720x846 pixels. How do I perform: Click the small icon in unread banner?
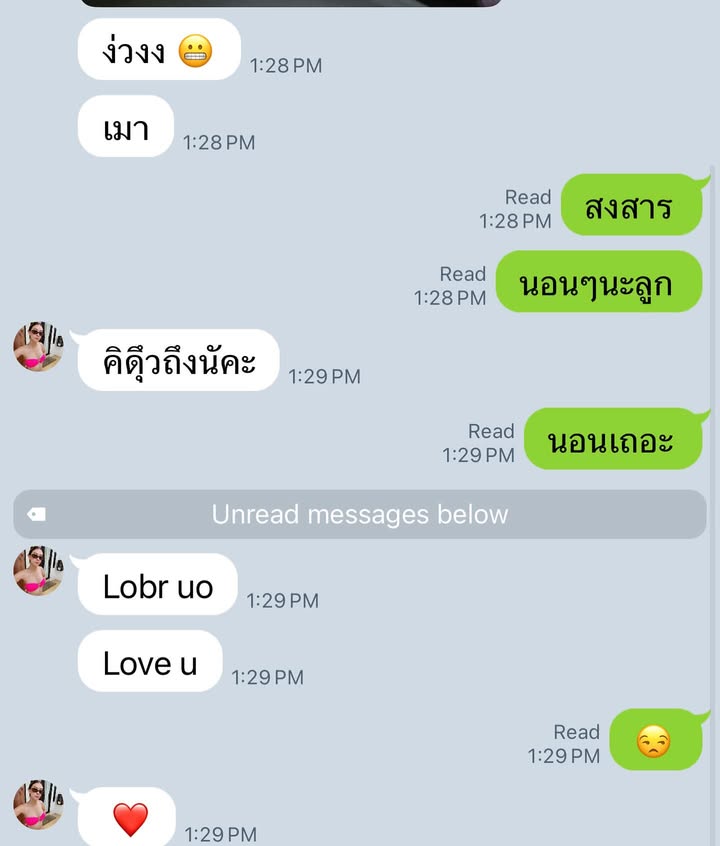[37, 515]
